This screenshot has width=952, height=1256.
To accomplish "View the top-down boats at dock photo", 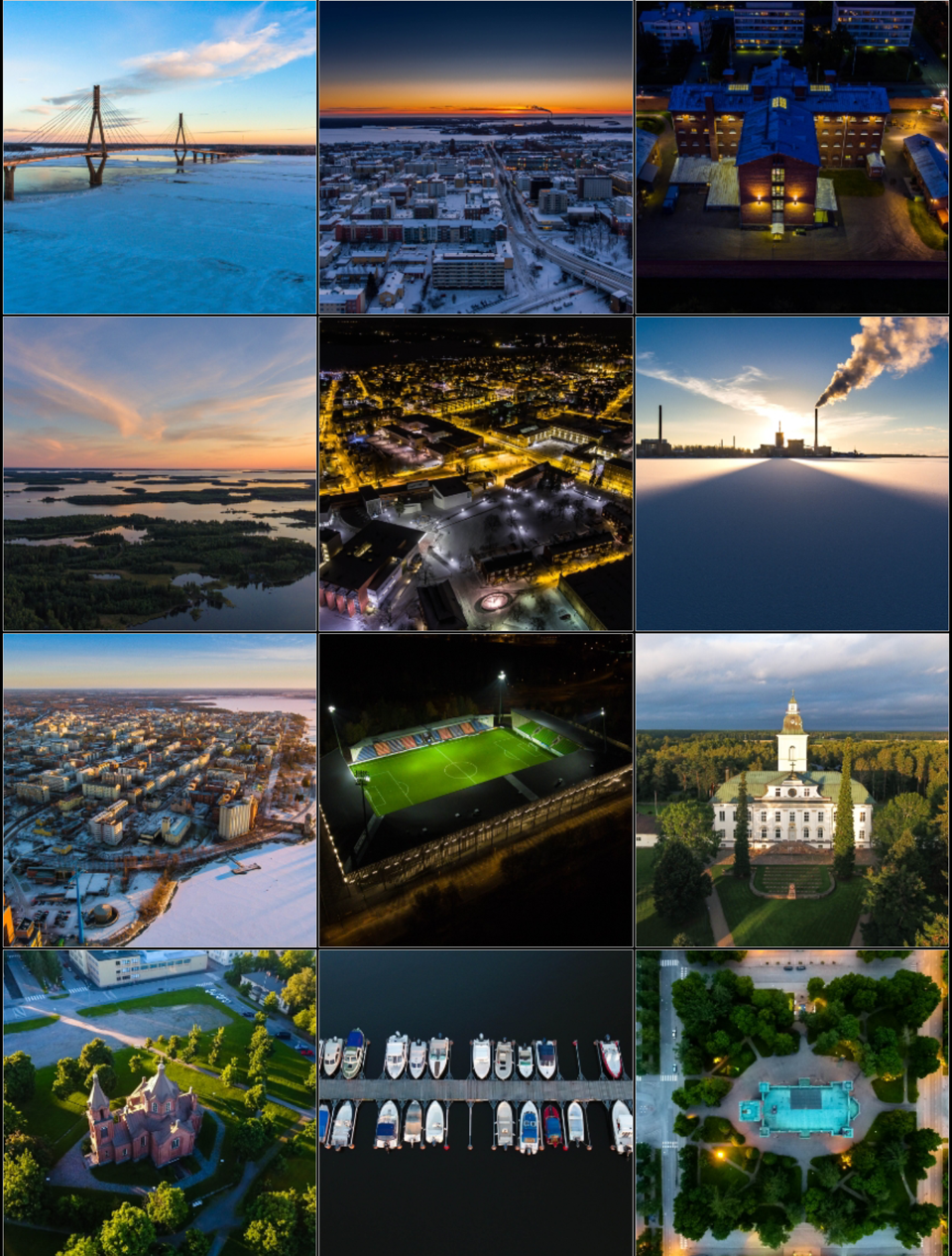I will [x=476, y=1102].
